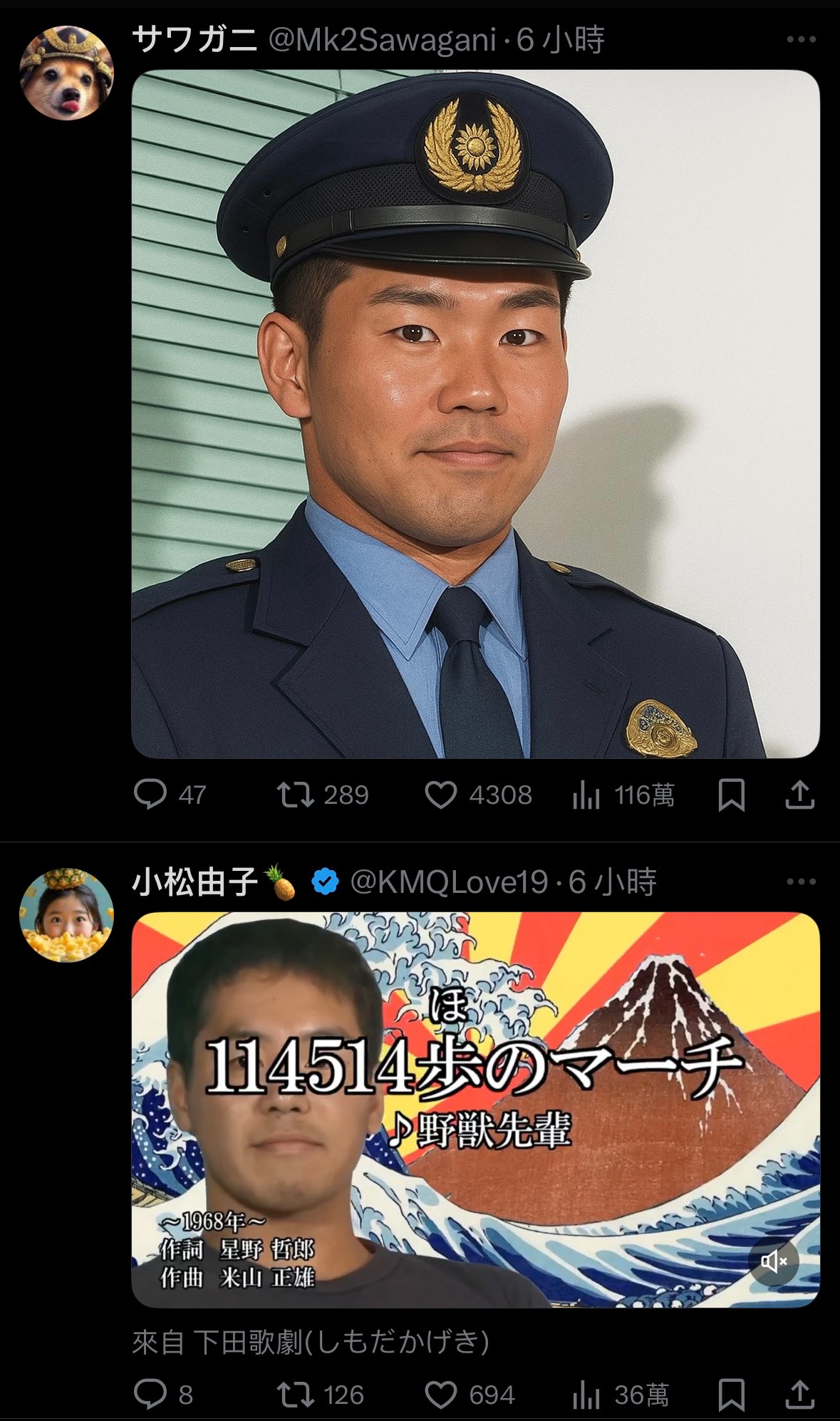Share サワガニ's post
Screen dimensions: 840x1421
click(x=799, y=795)
